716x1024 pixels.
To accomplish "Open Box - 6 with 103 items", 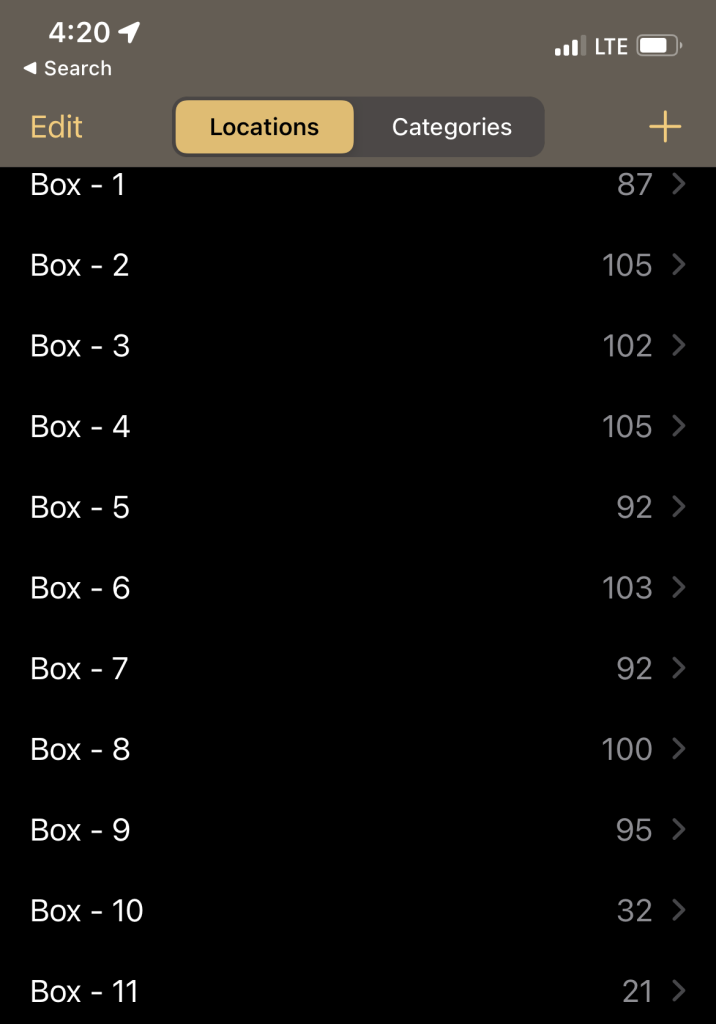I will point(357,588).
